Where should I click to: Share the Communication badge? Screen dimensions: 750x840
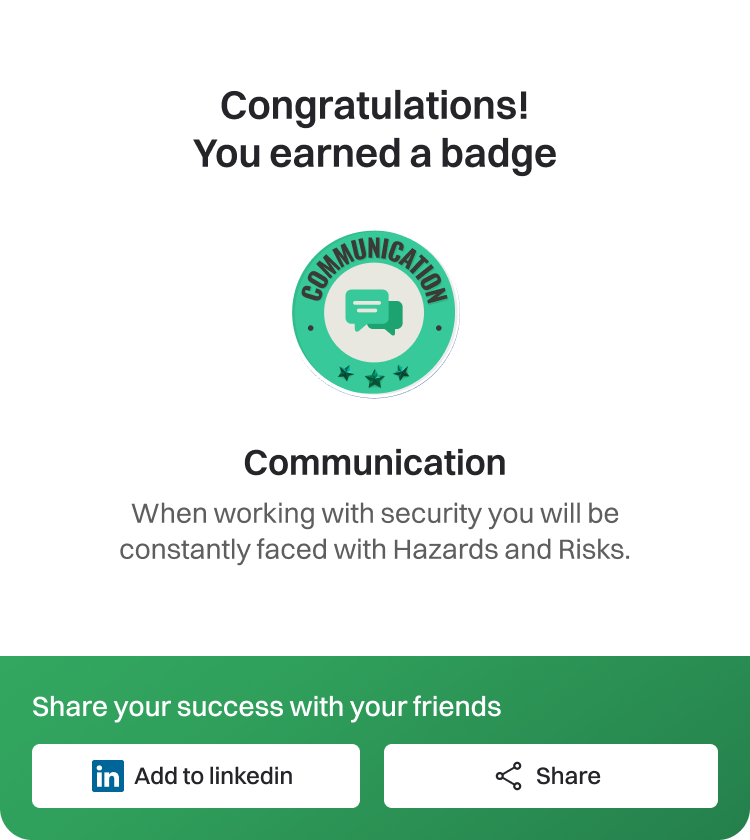coord(550,776)
